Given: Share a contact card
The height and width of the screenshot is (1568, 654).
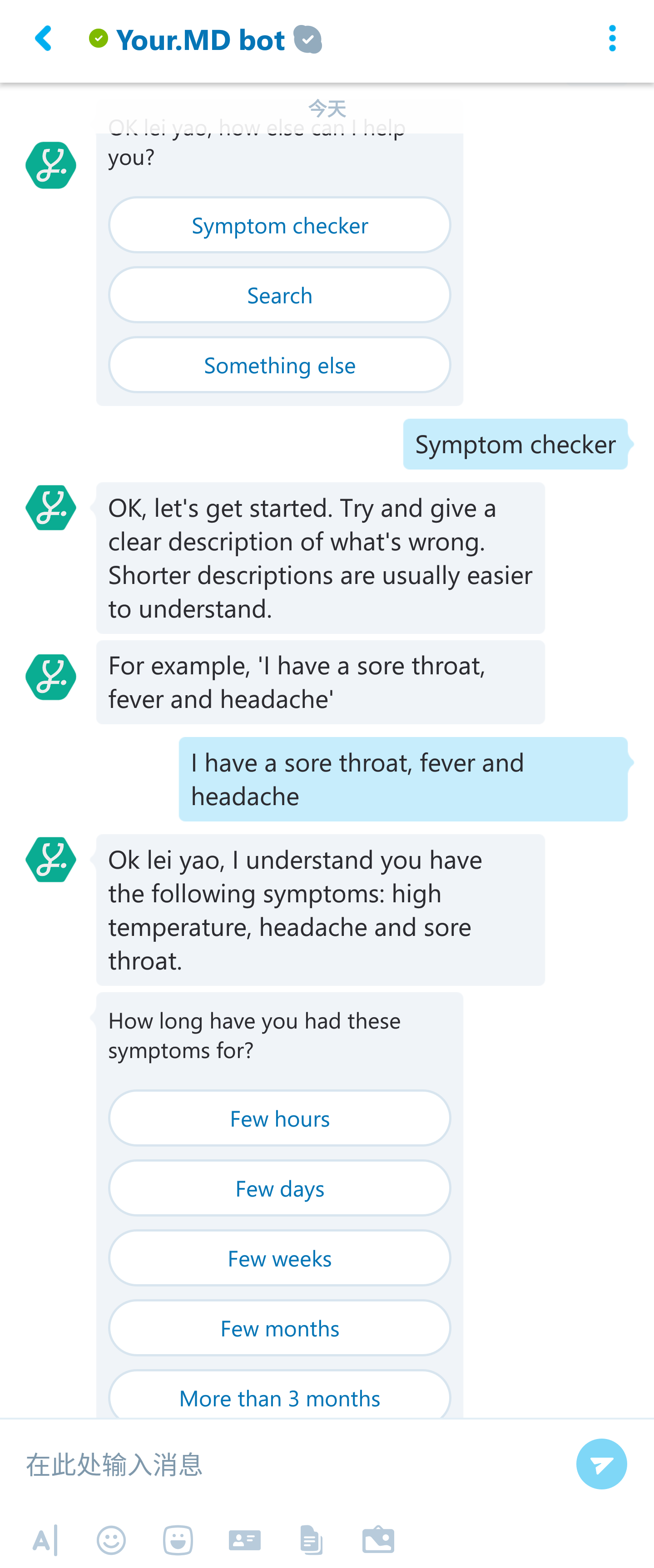Looking at the screenshot, I should coord(245,1540).
